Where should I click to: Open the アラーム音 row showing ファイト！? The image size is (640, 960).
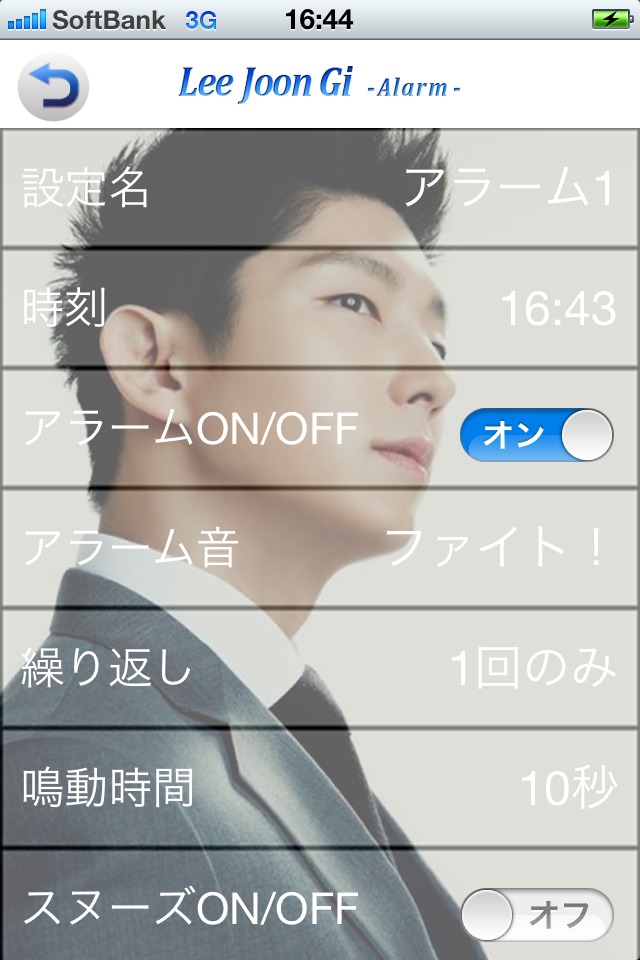(x=320, y=548)
